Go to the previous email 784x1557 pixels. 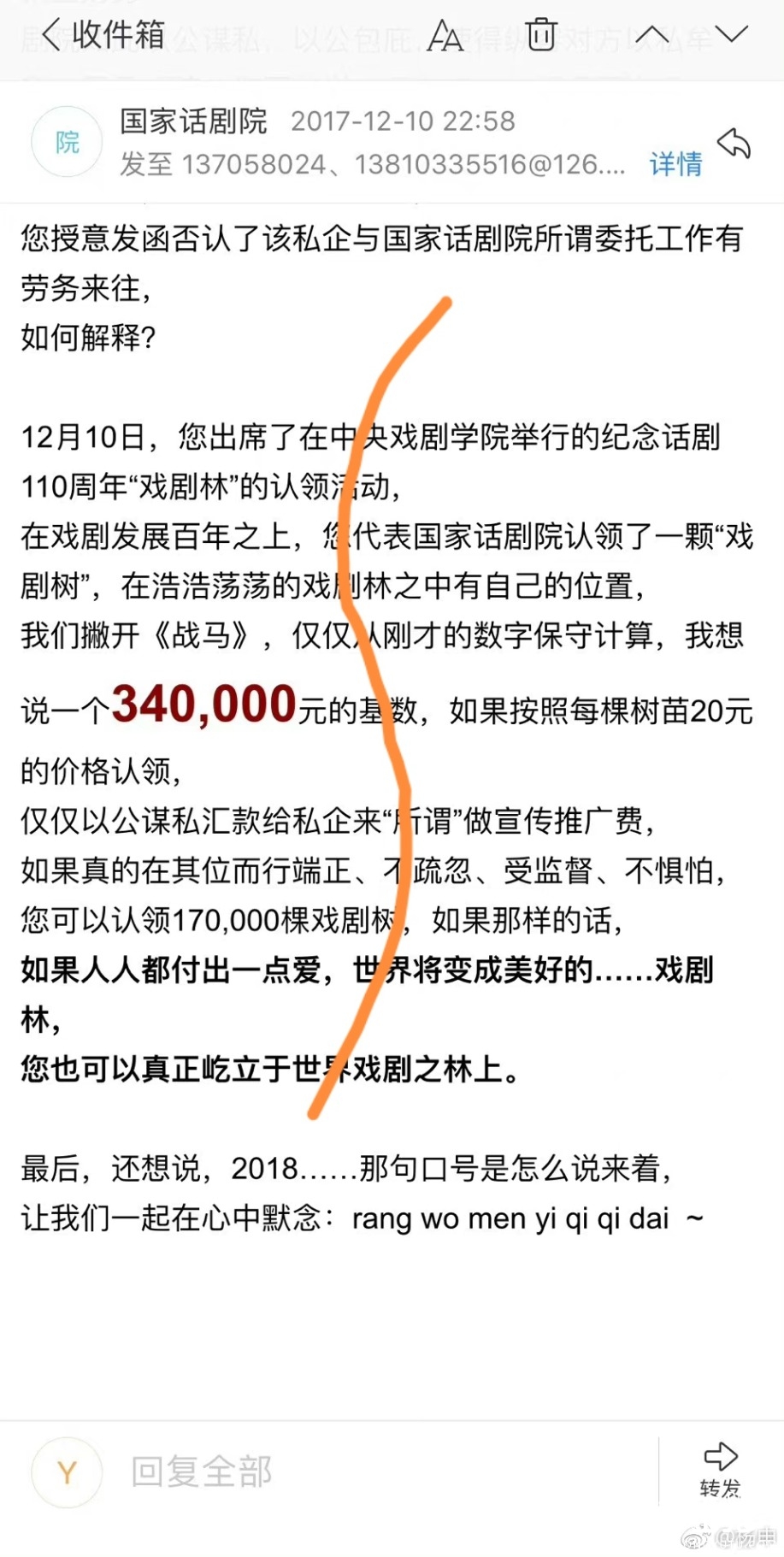point(651,35)
